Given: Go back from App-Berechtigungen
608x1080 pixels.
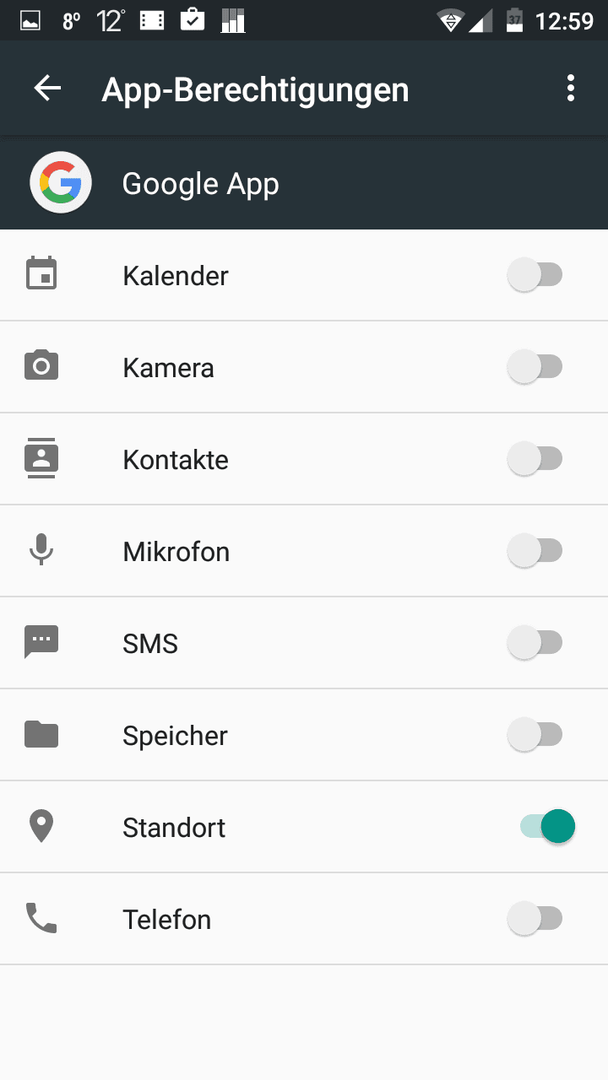Looking at the screenshot, I should coord(48,88).
